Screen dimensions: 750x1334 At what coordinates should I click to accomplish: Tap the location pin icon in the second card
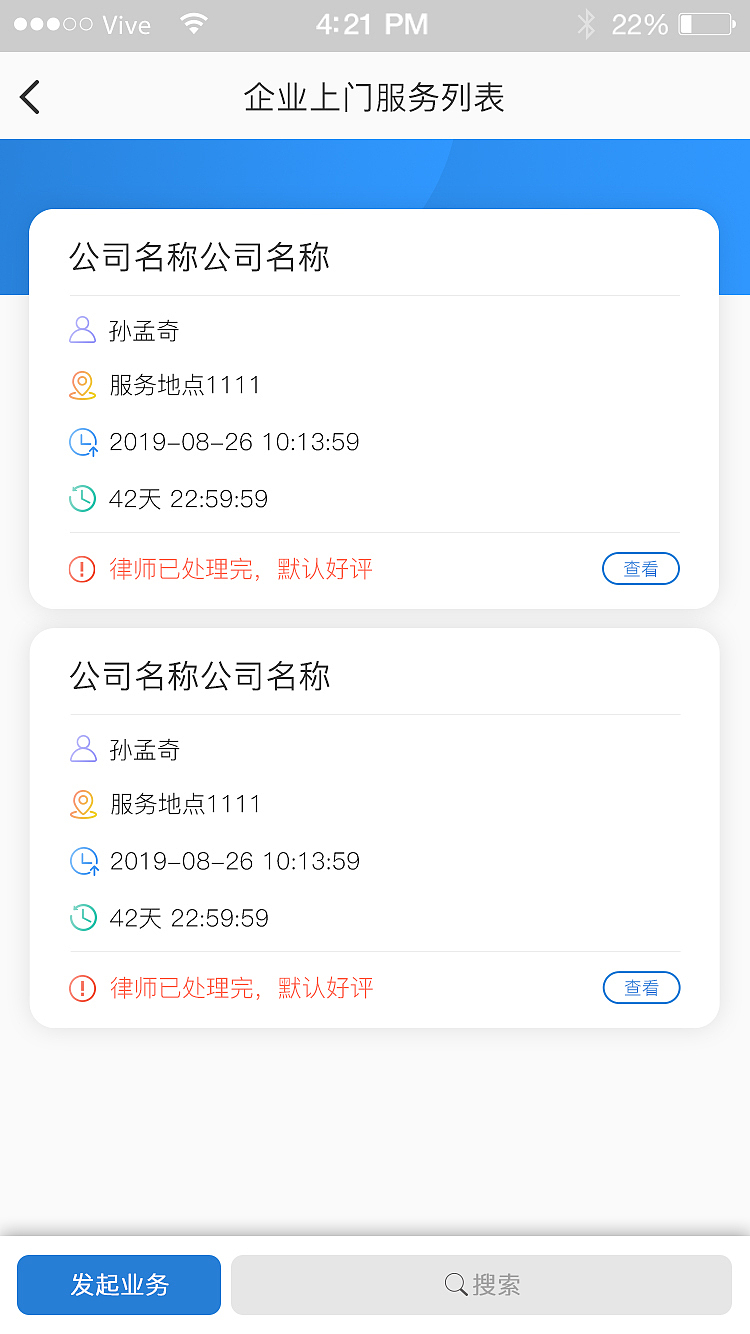click(83, 804)
